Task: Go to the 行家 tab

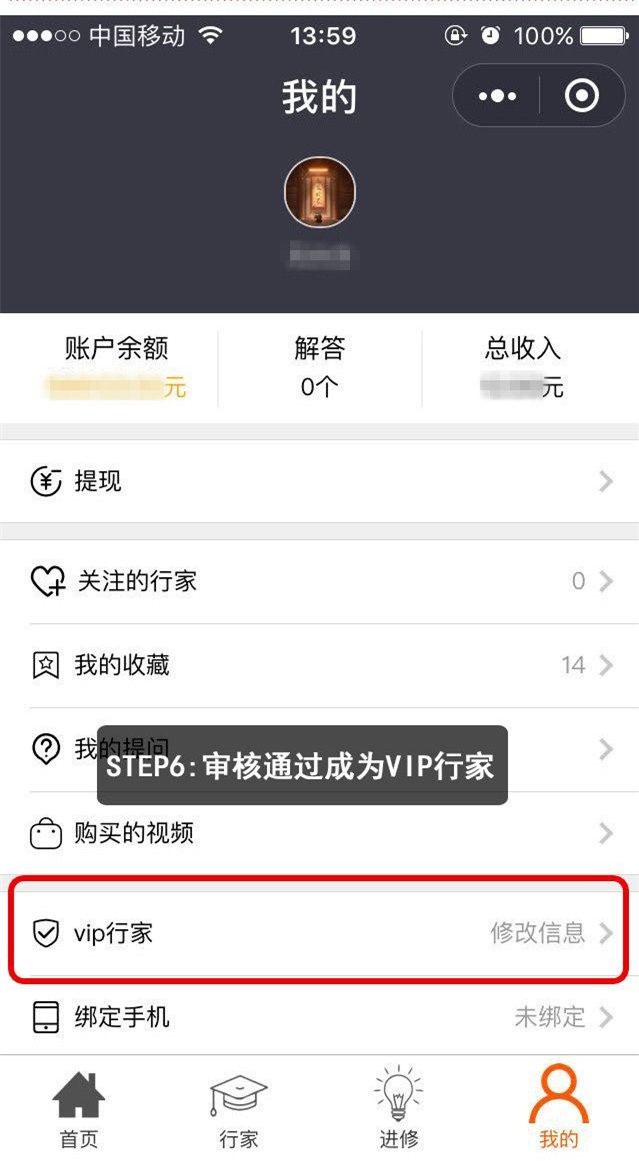Action: [239, 1108]
